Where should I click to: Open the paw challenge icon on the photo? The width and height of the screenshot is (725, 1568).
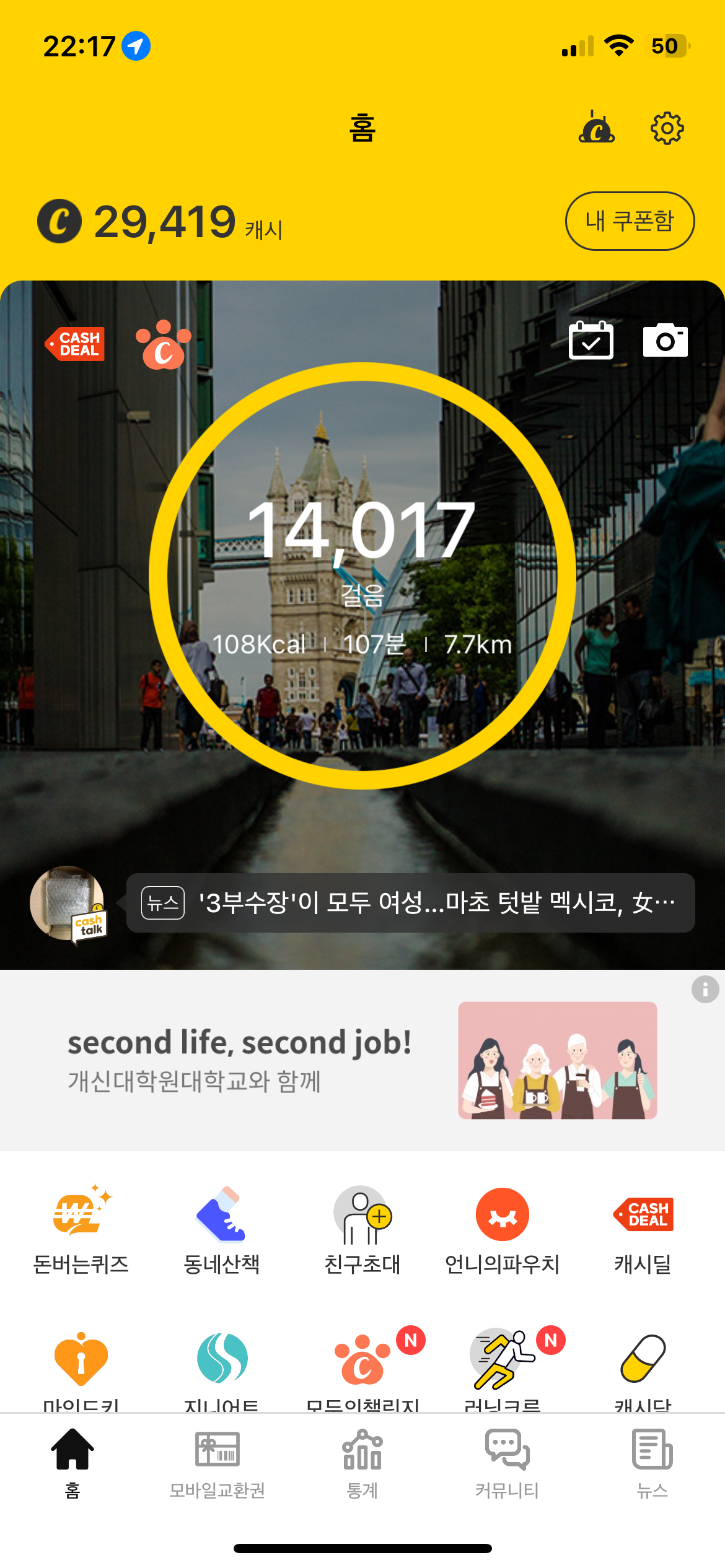(164, 344)
